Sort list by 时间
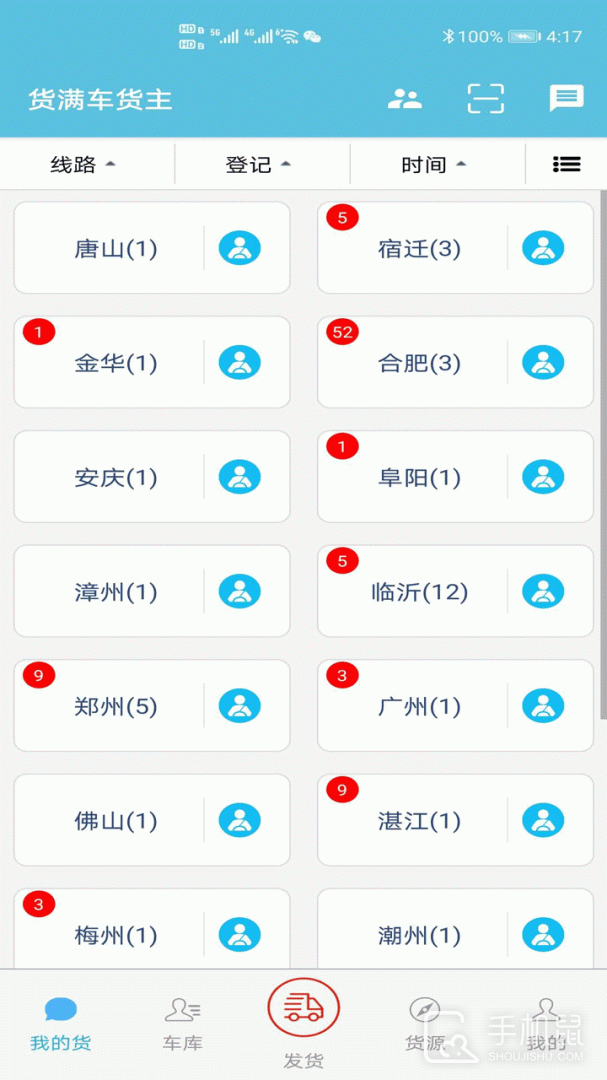 pyautogui.click(x=434, y=165)
